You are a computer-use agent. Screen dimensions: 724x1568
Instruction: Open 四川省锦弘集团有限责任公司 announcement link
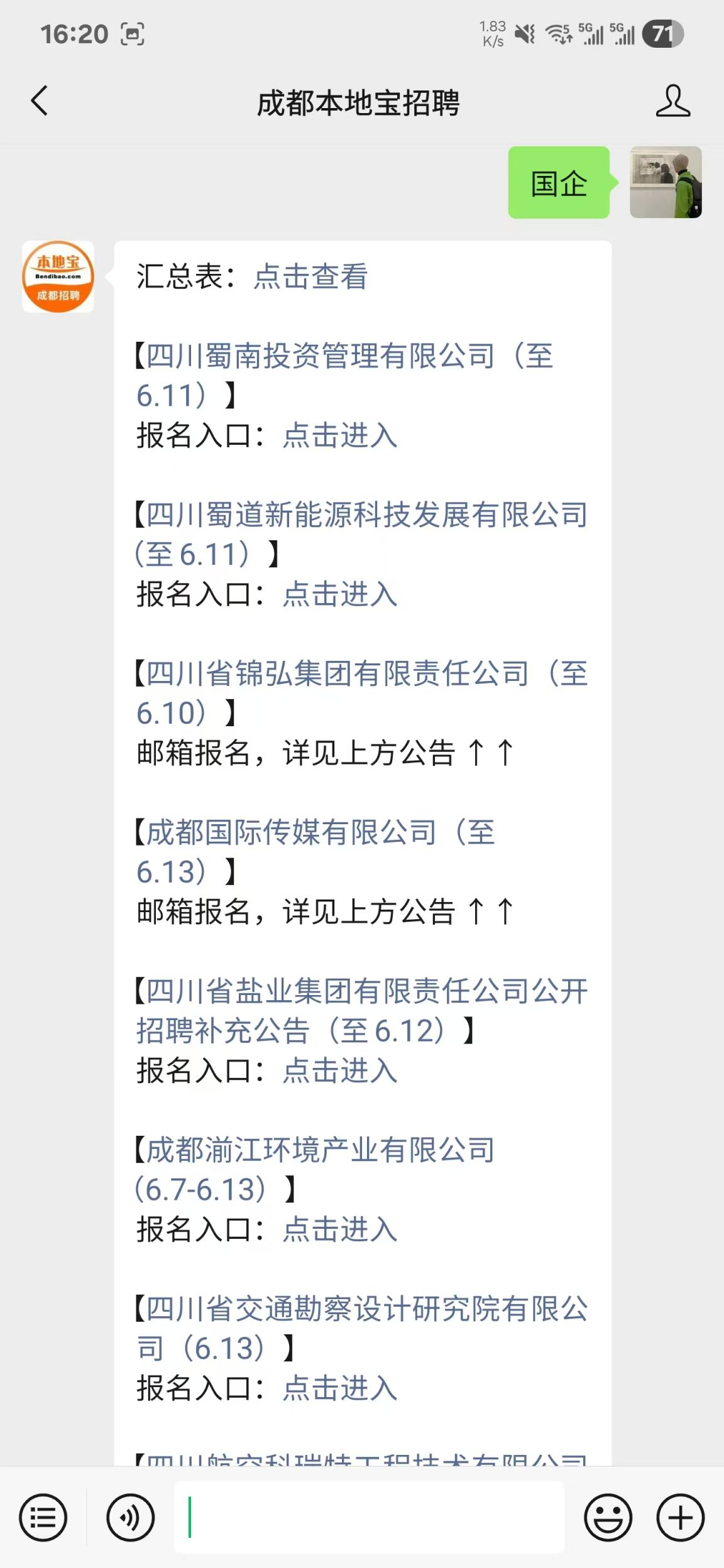coord(361,693)
